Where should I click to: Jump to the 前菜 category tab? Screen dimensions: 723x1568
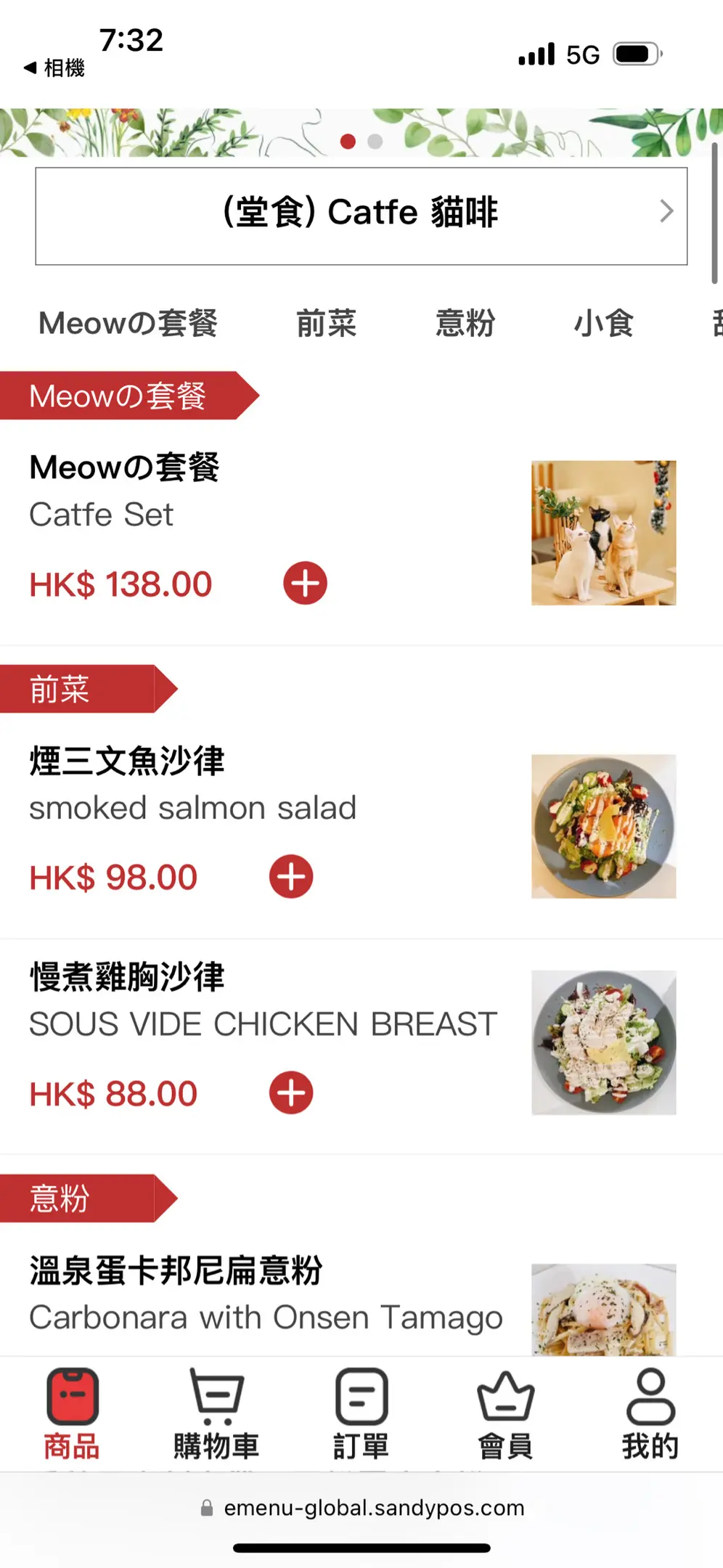click(326, 323)
